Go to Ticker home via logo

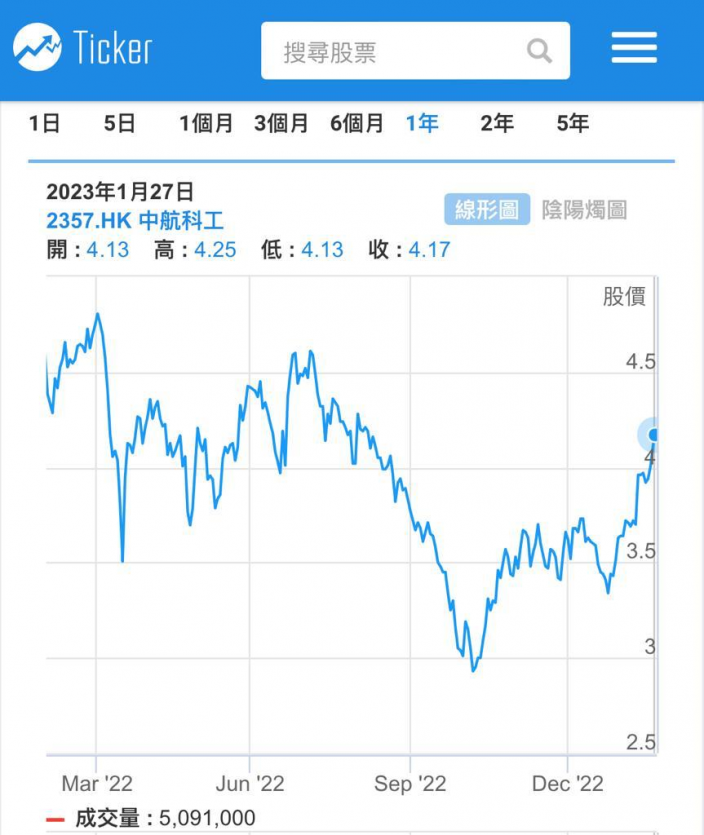coord(83,47)
